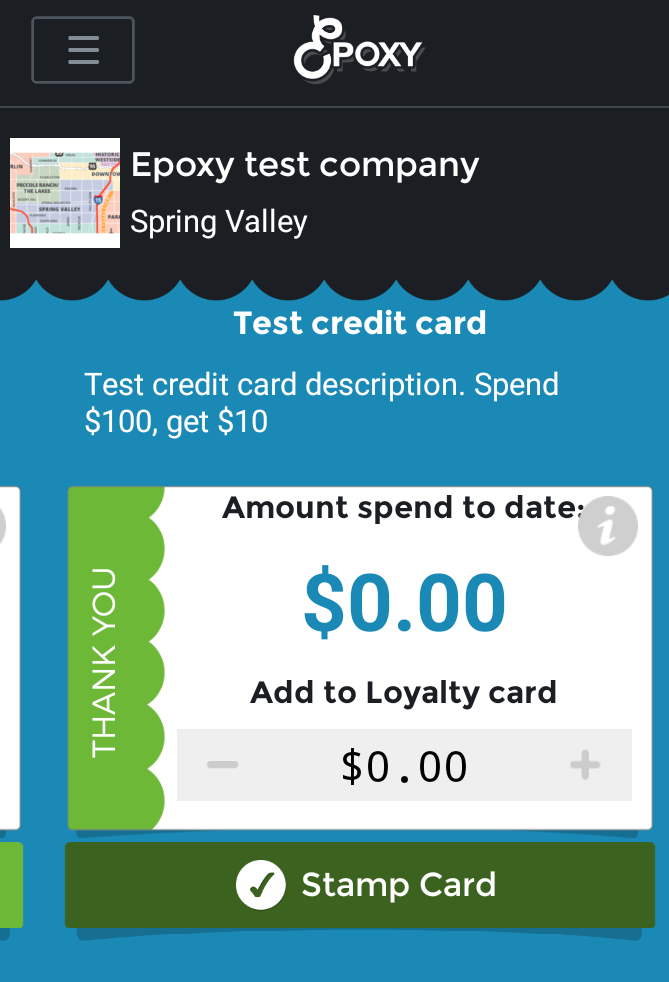
Task: Decrease the loyalty amount with minus
Action: click(x=222, y=766)
